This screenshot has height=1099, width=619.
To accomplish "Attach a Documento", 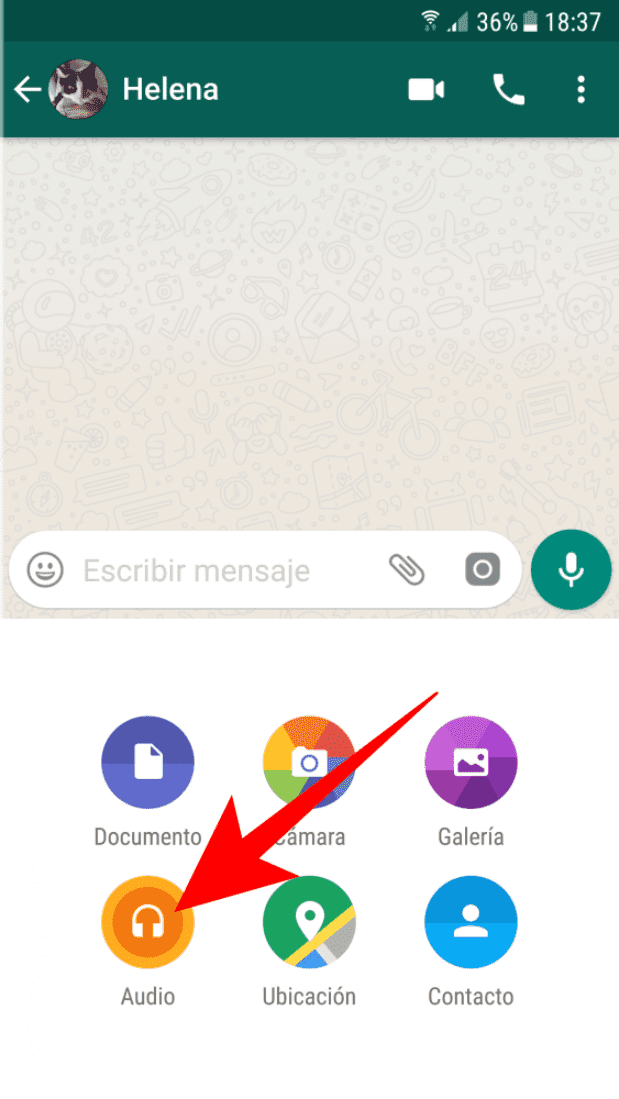I will pyautogui.click(x=147, y=763).
